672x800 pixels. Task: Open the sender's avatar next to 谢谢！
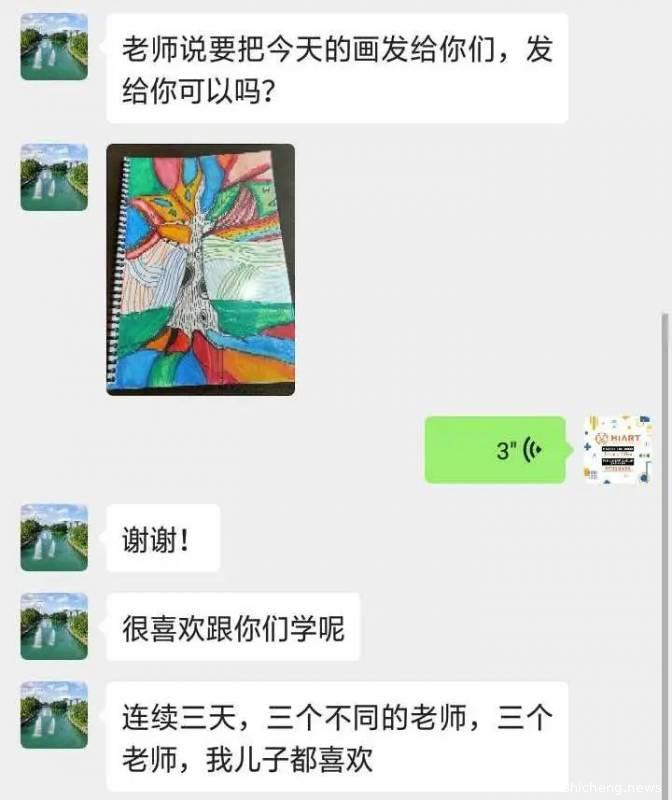54,538
